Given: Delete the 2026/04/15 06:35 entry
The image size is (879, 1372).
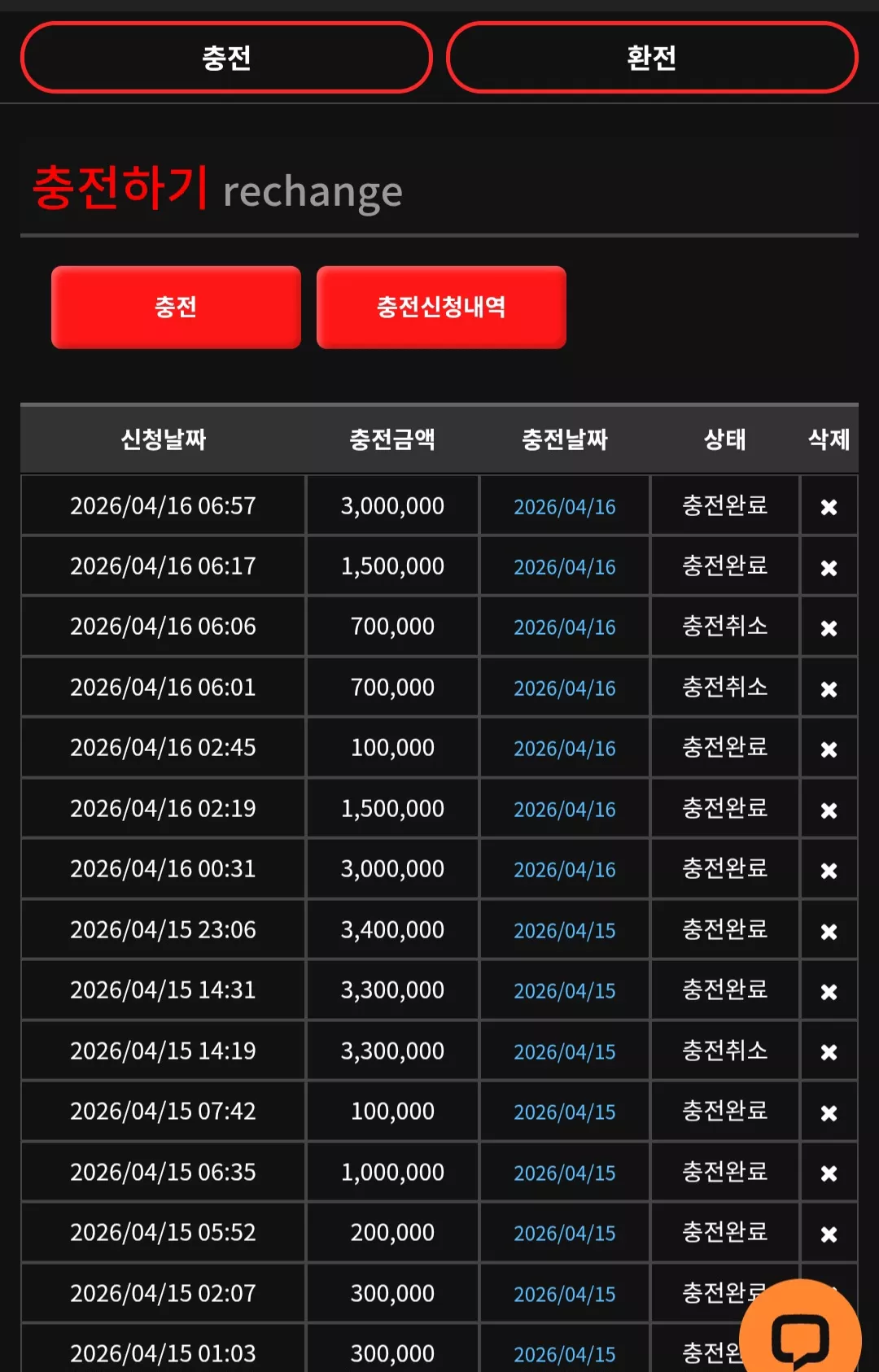Looking at the screenshot, I should pyautogui.click(x=829, y=1173).
